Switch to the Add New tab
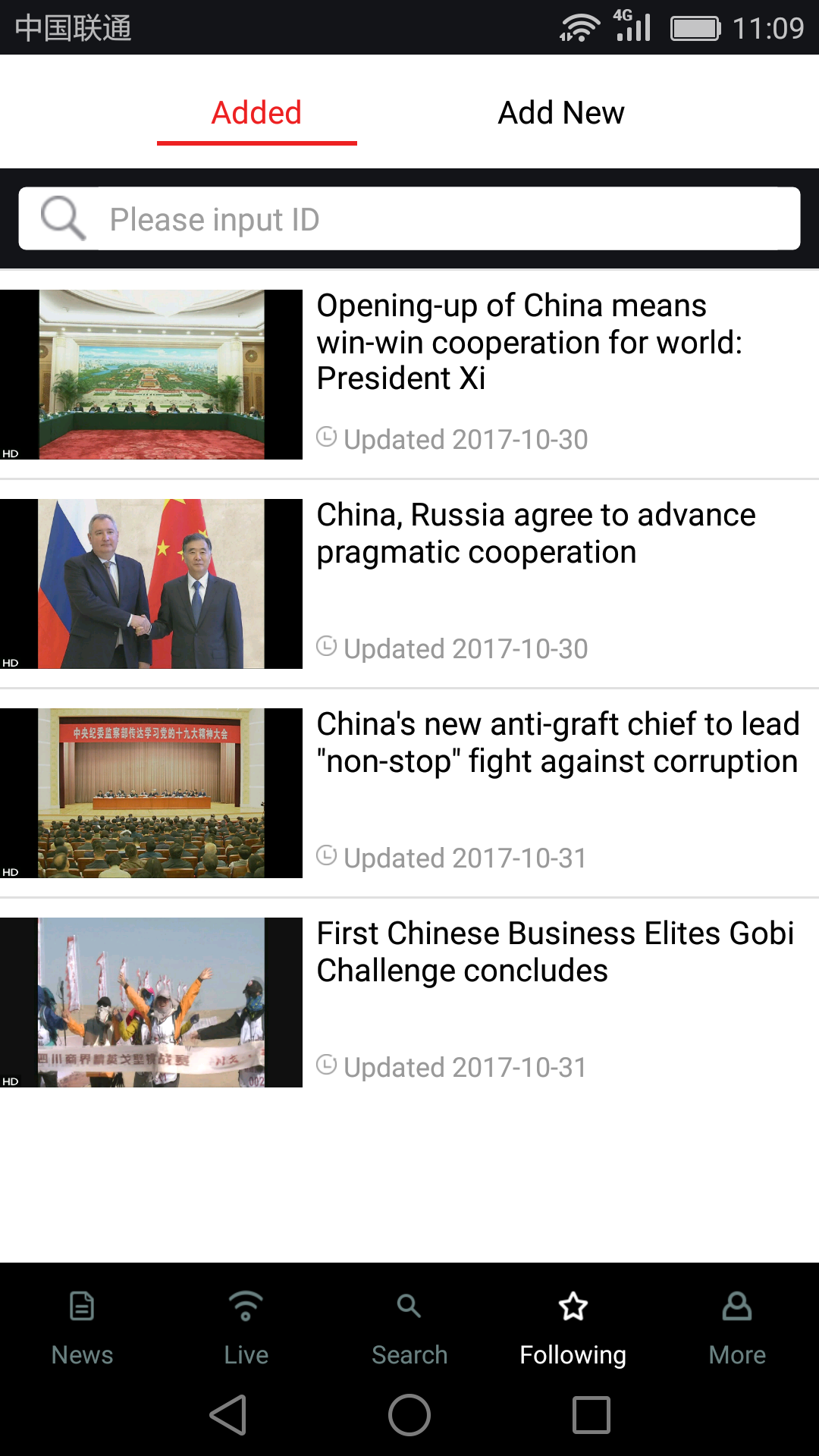This screenshot has height=1456, width=819. pos(560,111)
